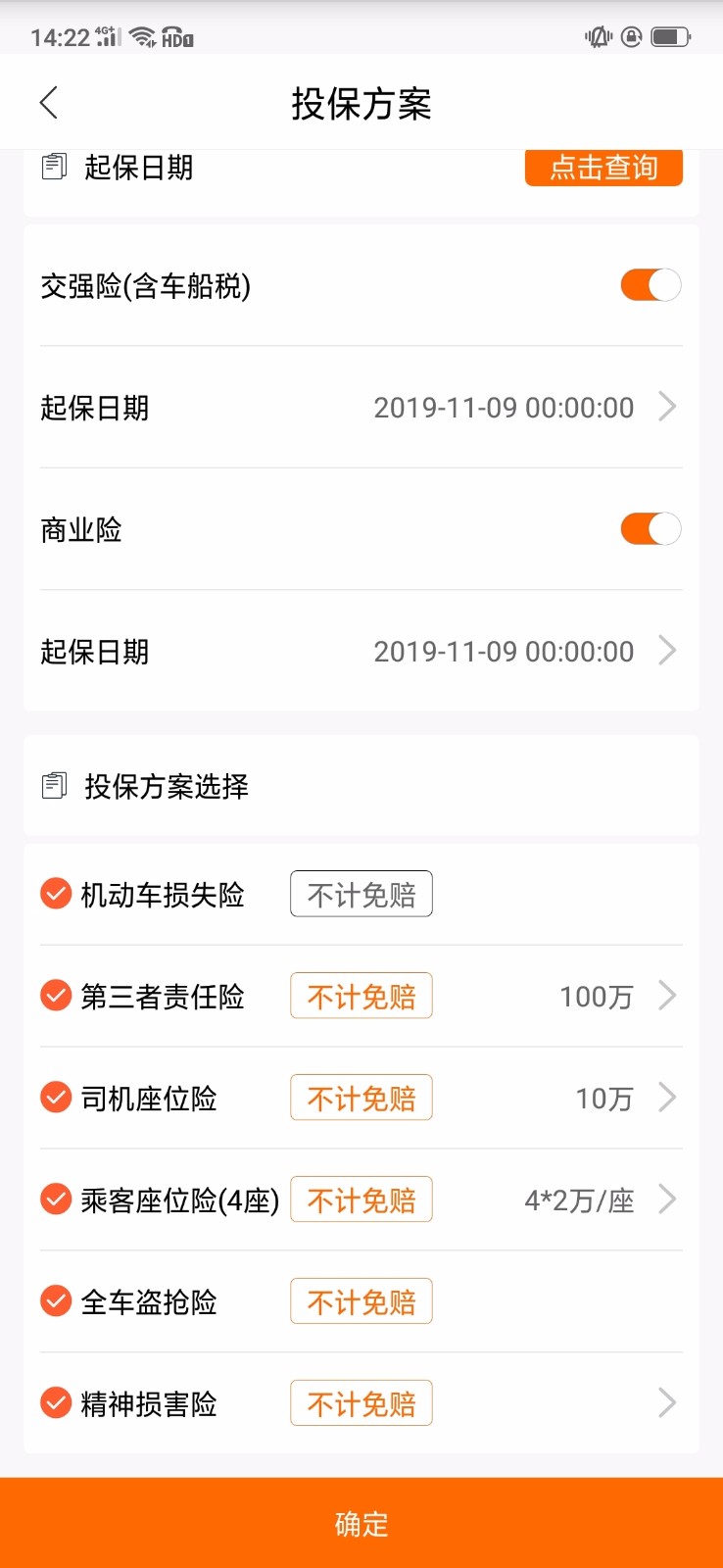Expand the 交强险 起保日期 row chevron
723x1568 pixels.
(x=667, y=407)
